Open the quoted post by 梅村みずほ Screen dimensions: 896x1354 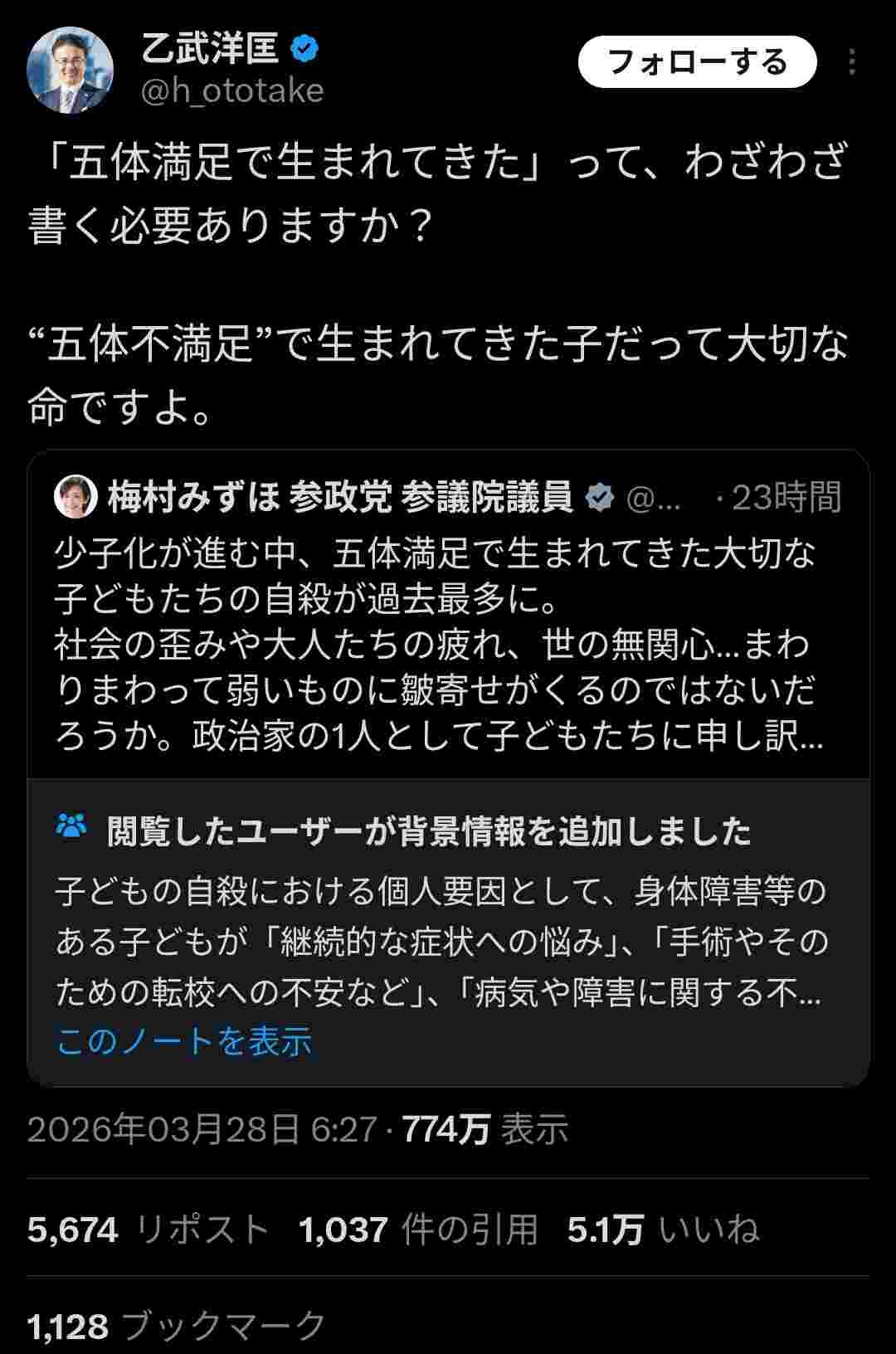tap(448, 631)
